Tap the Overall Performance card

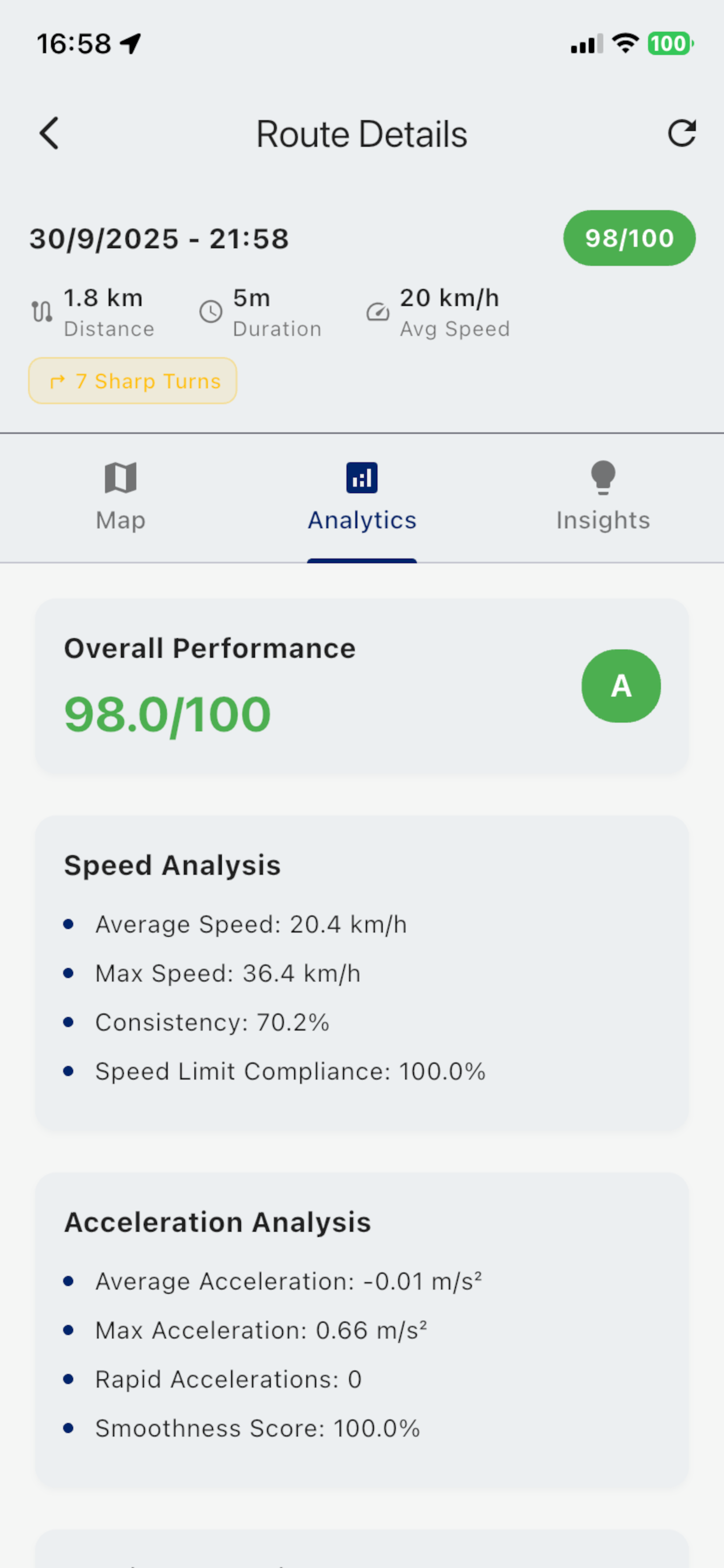pos(361,686)
